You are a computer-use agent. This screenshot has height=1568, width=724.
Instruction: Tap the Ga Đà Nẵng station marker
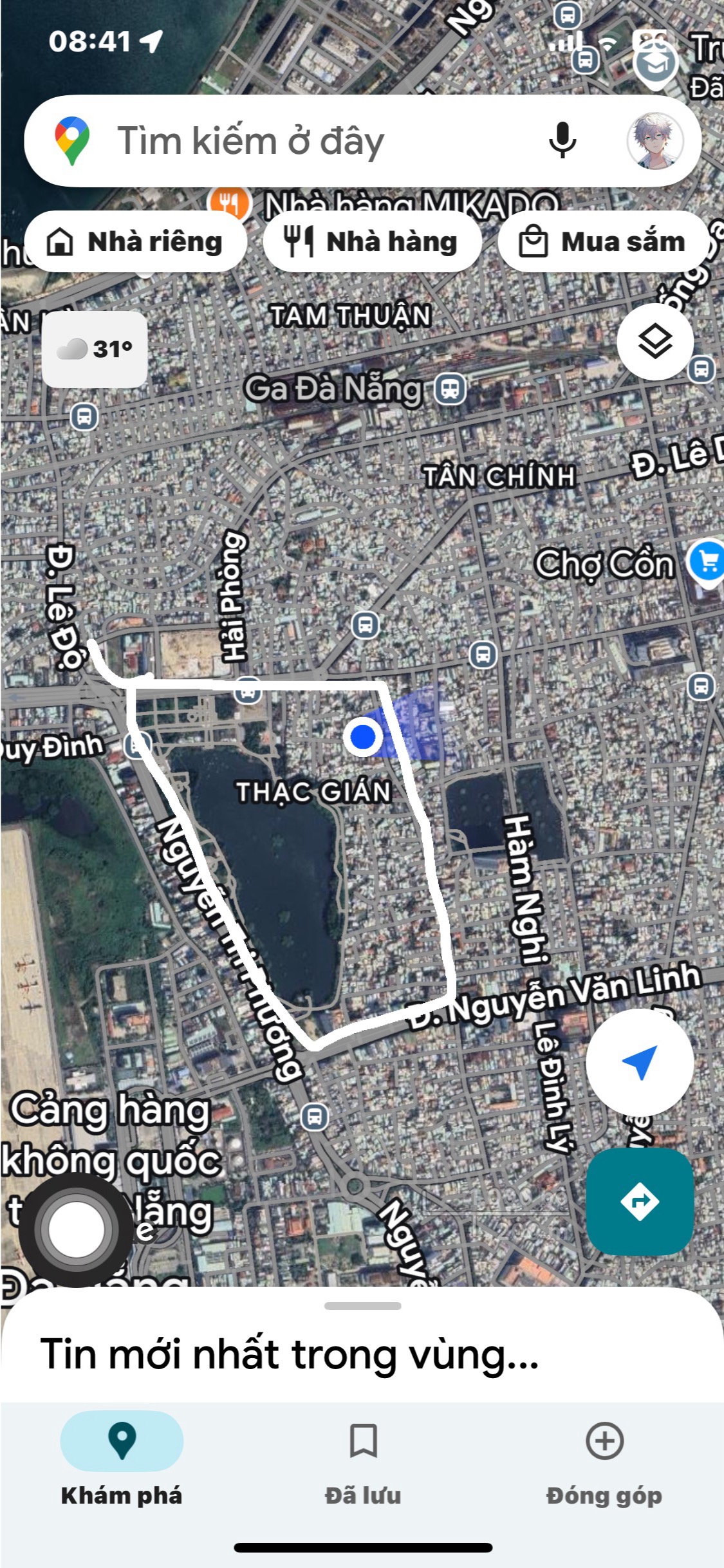[450, 389]
